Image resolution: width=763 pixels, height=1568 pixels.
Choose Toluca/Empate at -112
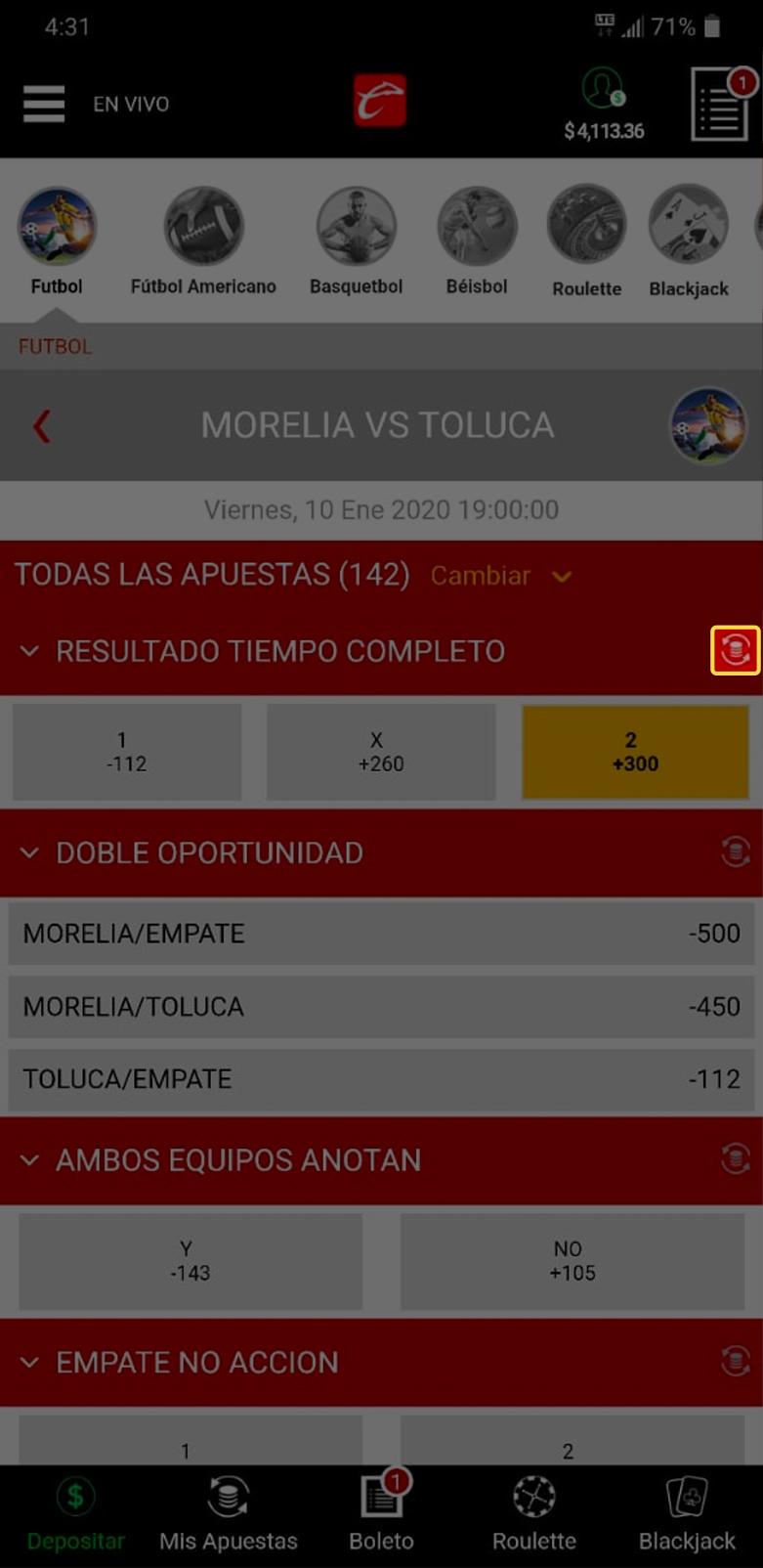[x=381, y=1079]
